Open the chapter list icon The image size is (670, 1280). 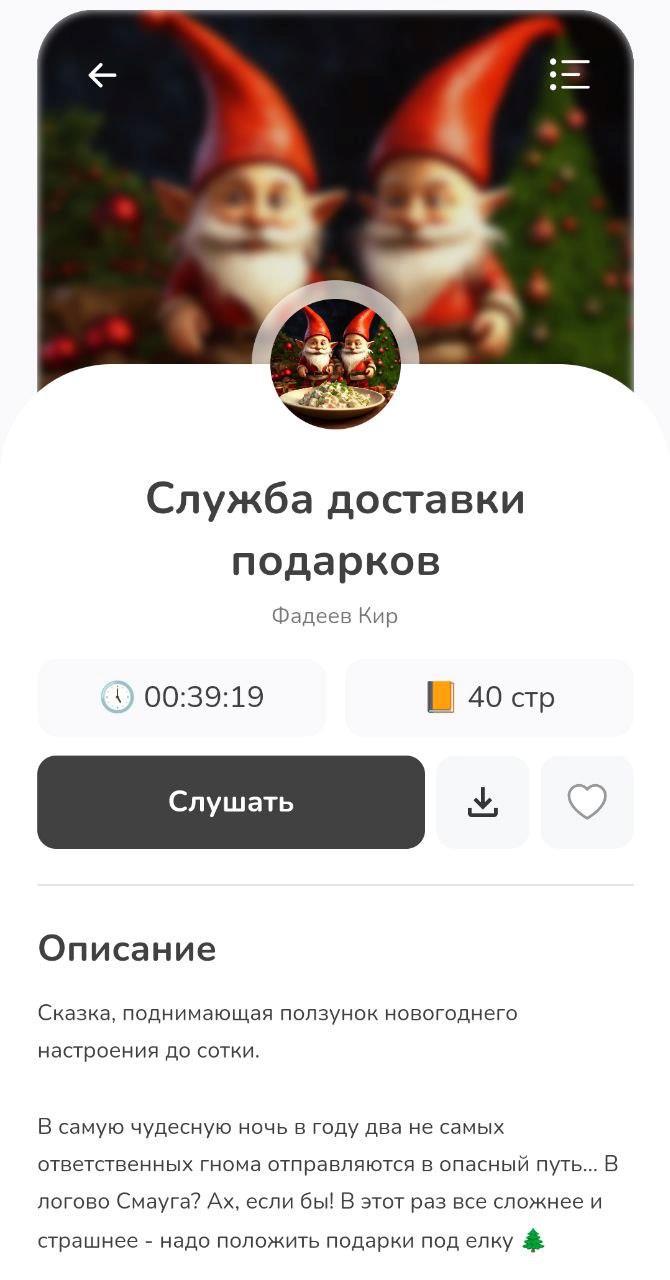point(569,74)
